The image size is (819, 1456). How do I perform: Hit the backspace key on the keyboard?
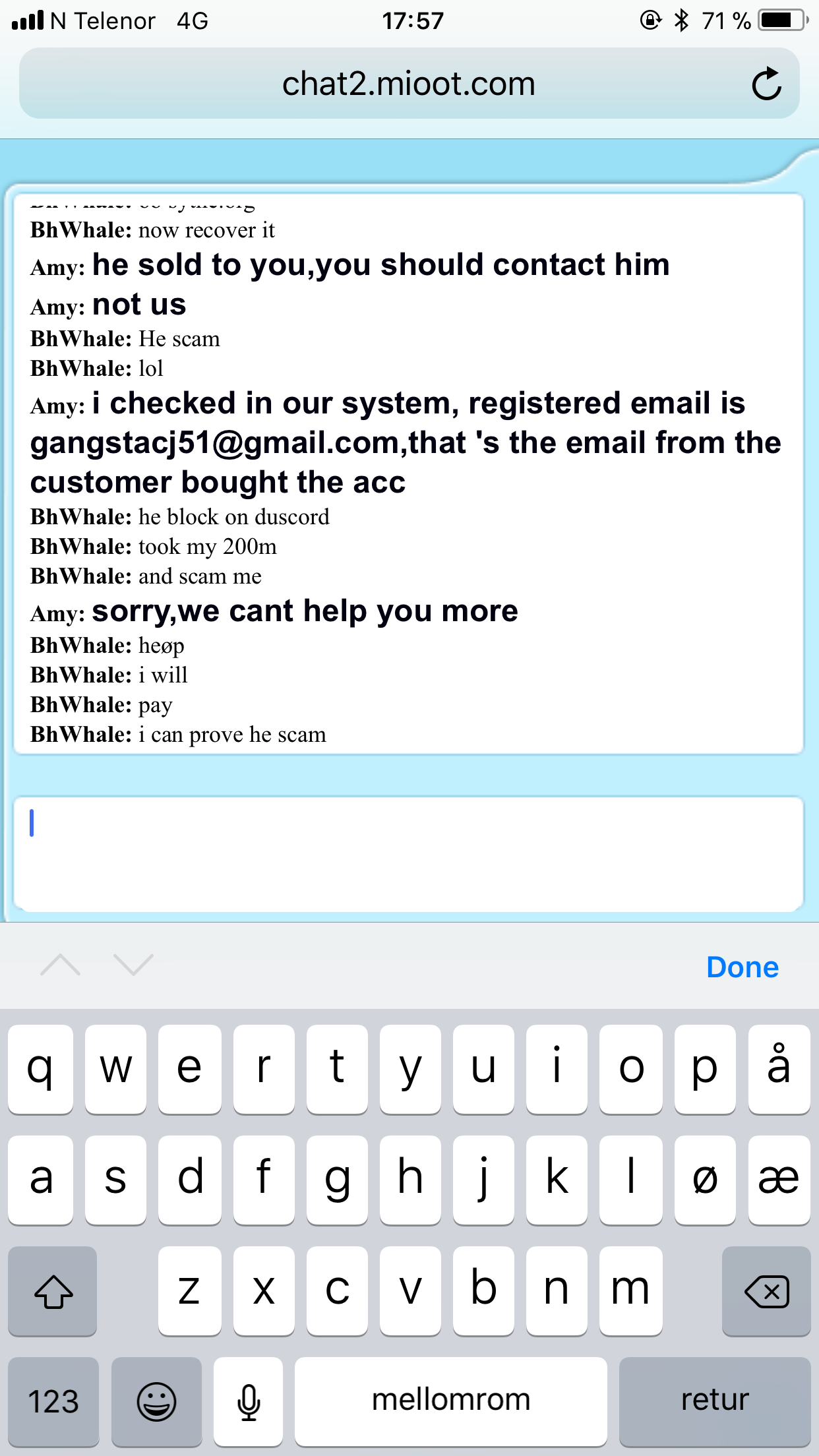click(766, 1291)
